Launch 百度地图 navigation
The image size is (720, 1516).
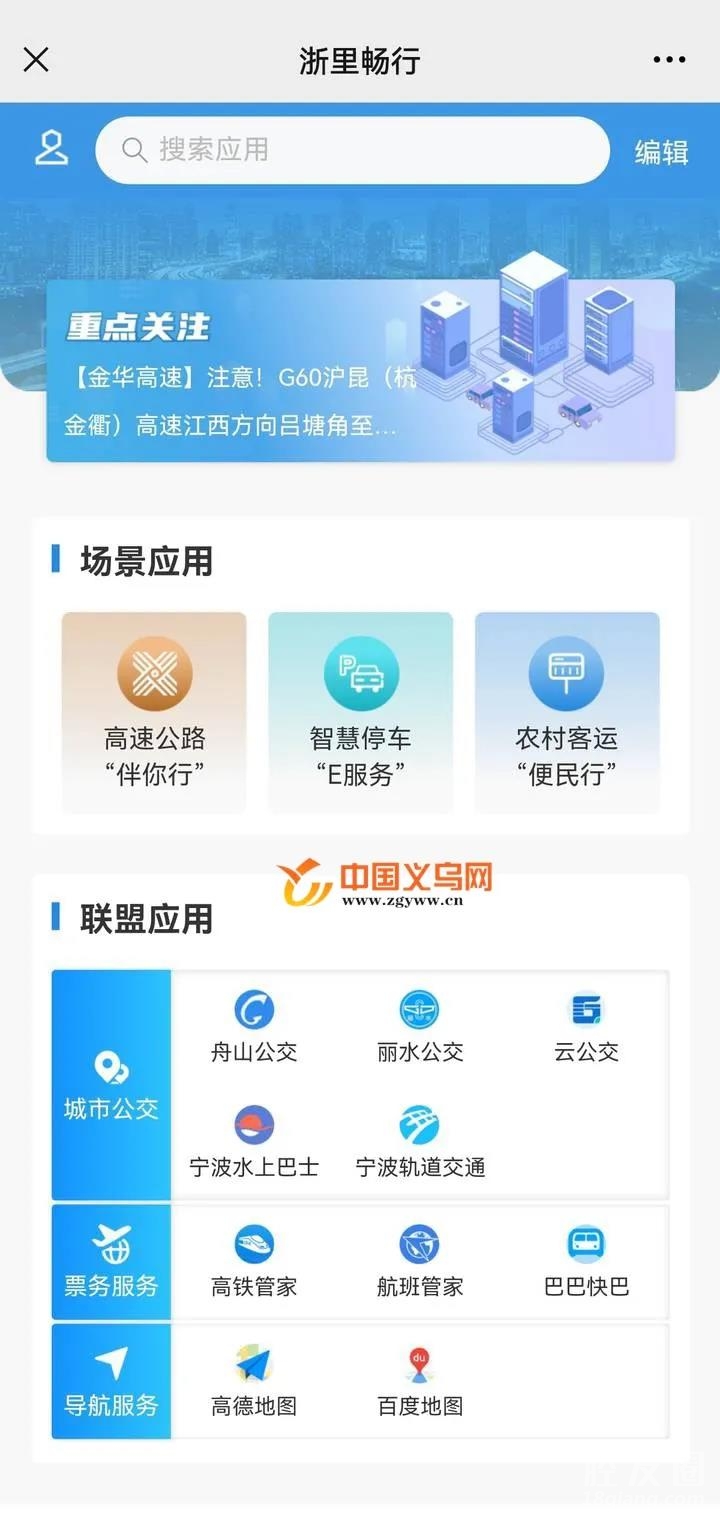[420, 1381]
